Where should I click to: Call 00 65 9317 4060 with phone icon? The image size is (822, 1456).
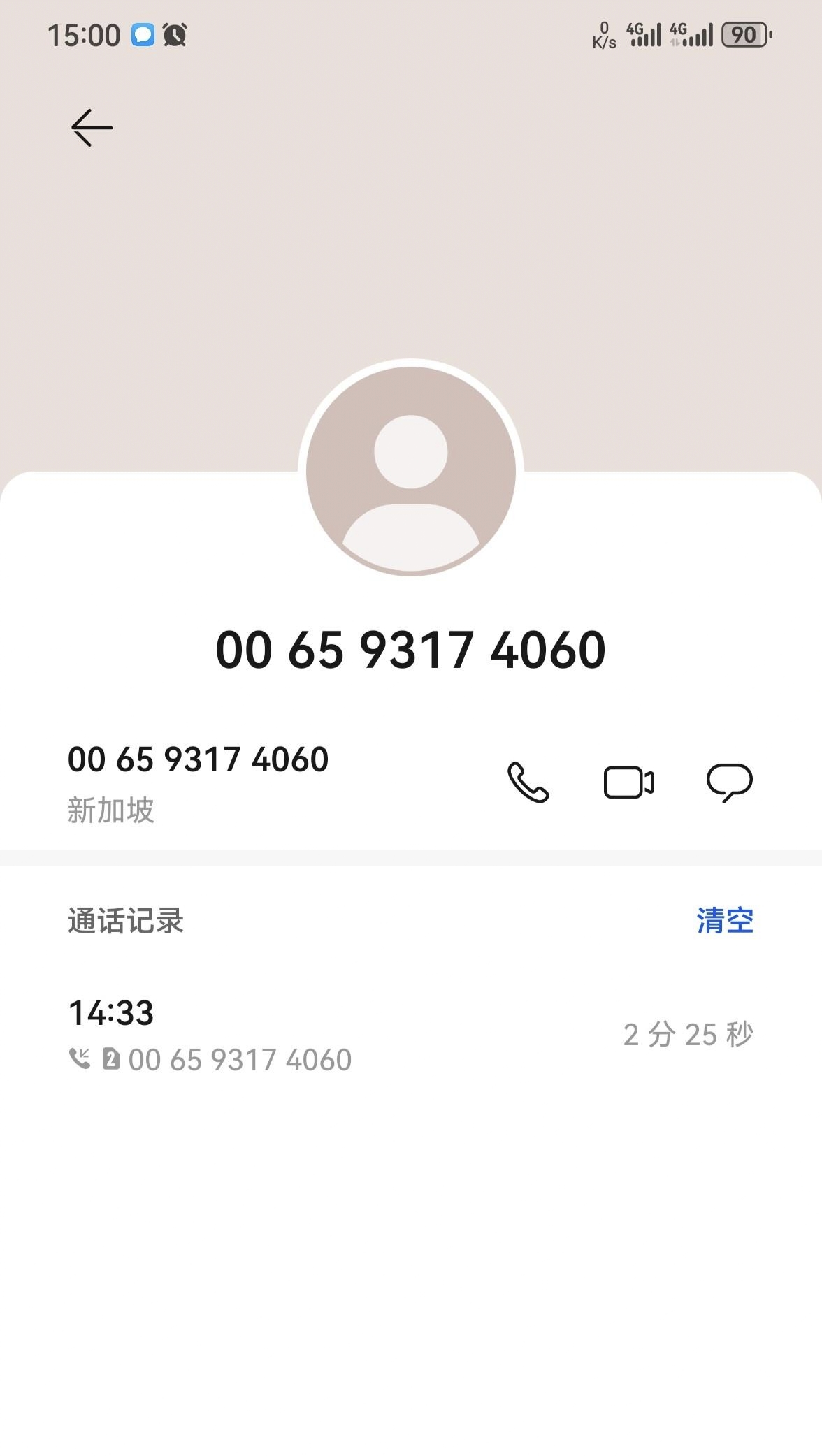click(528, 782)
